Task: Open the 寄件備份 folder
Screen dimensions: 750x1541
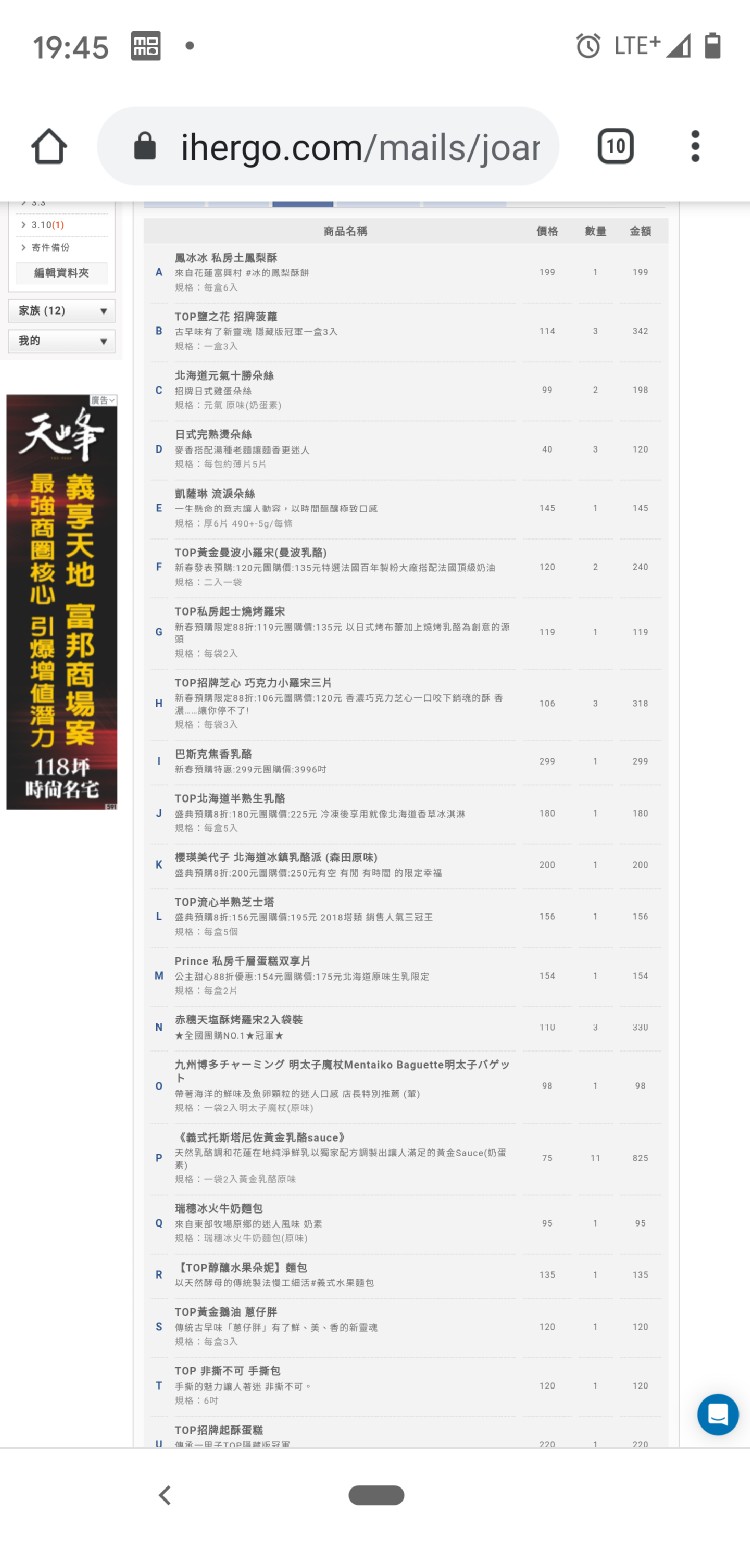Action: pyautogui.click(x=50, y=247)
